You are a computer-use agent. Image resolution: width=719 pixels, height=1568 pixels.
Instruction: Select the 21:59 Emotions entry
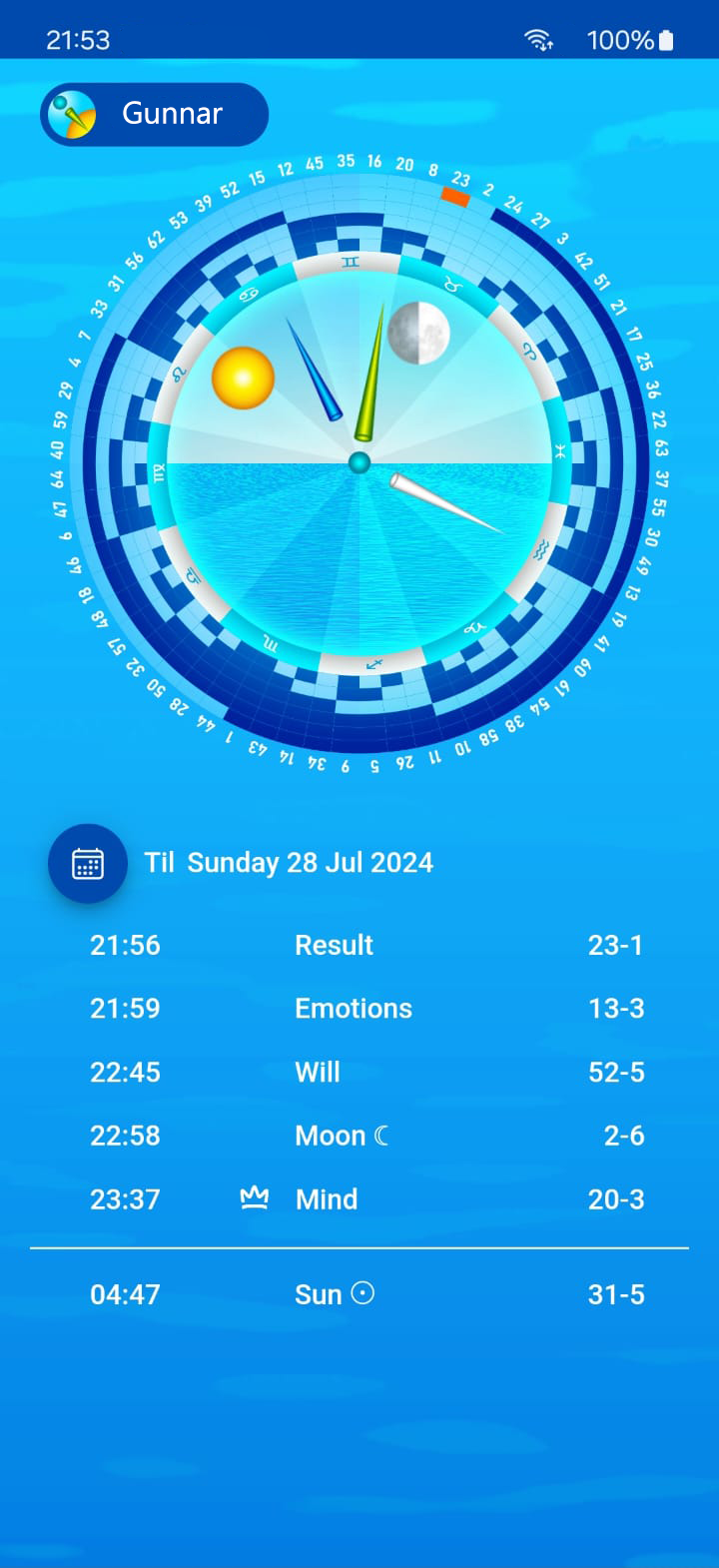(x=359, y=1009)
